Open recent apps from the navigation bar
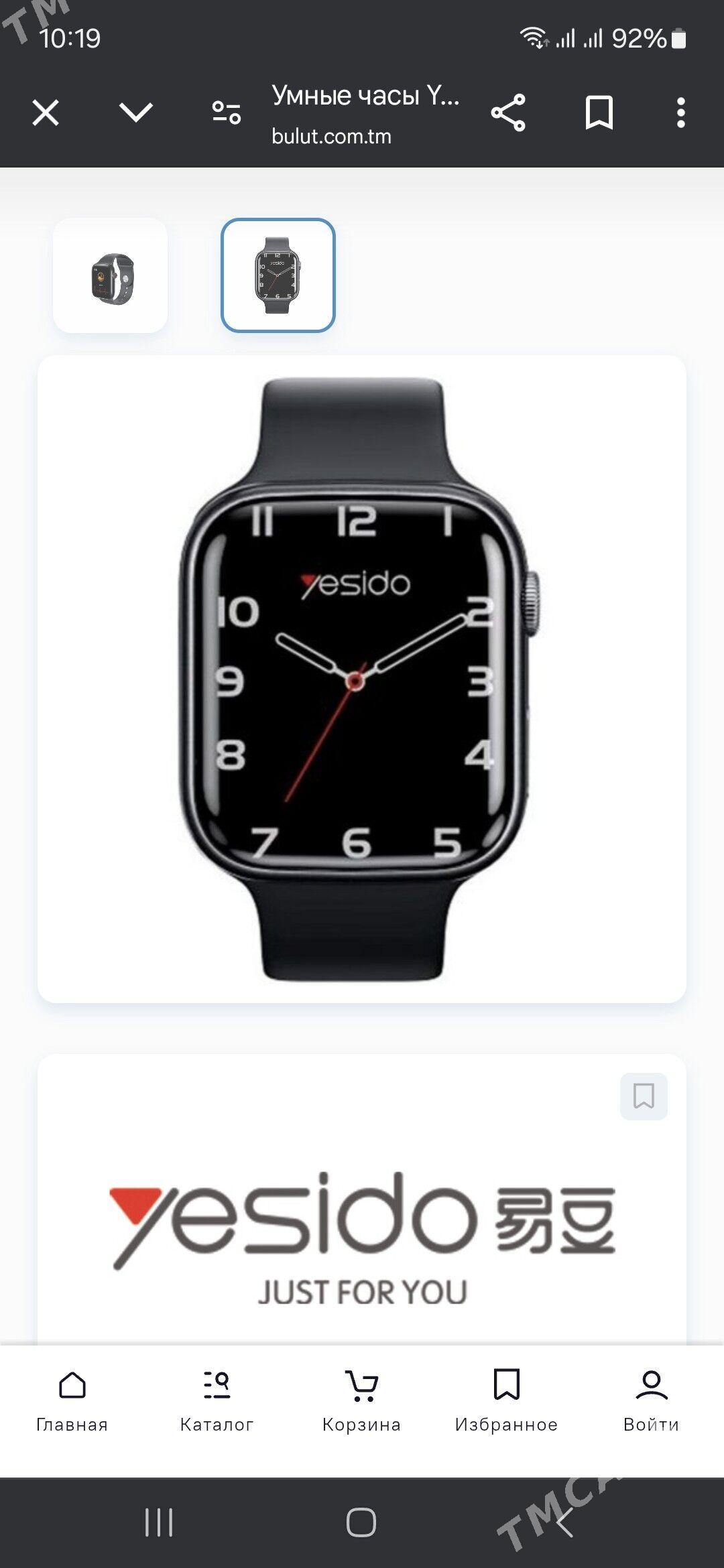The width and height of the screenshot is (724, 1568). click(x=159, y=1522)
